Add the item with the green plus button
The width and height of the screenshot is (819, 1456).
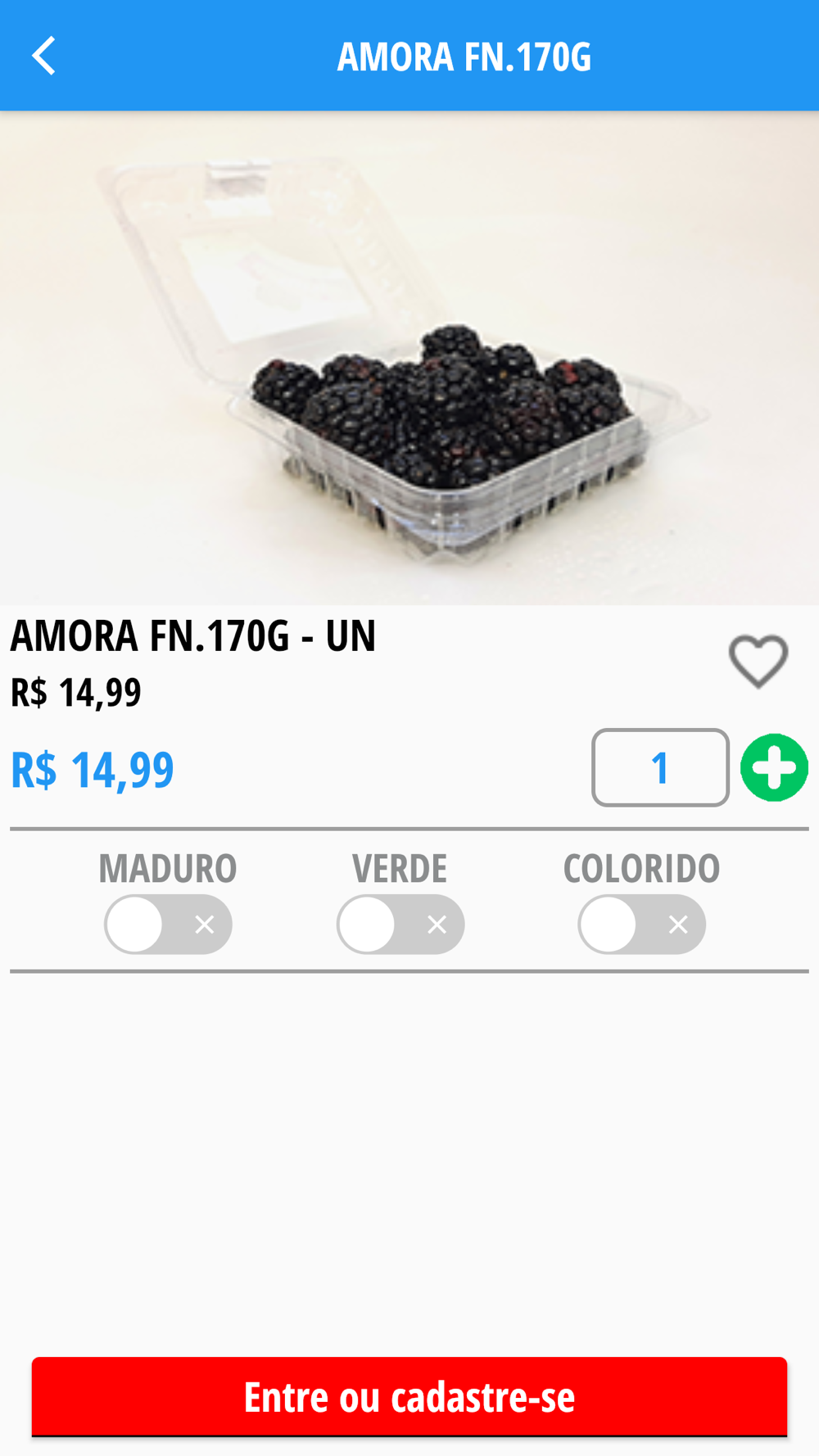[x=774, y=767]
